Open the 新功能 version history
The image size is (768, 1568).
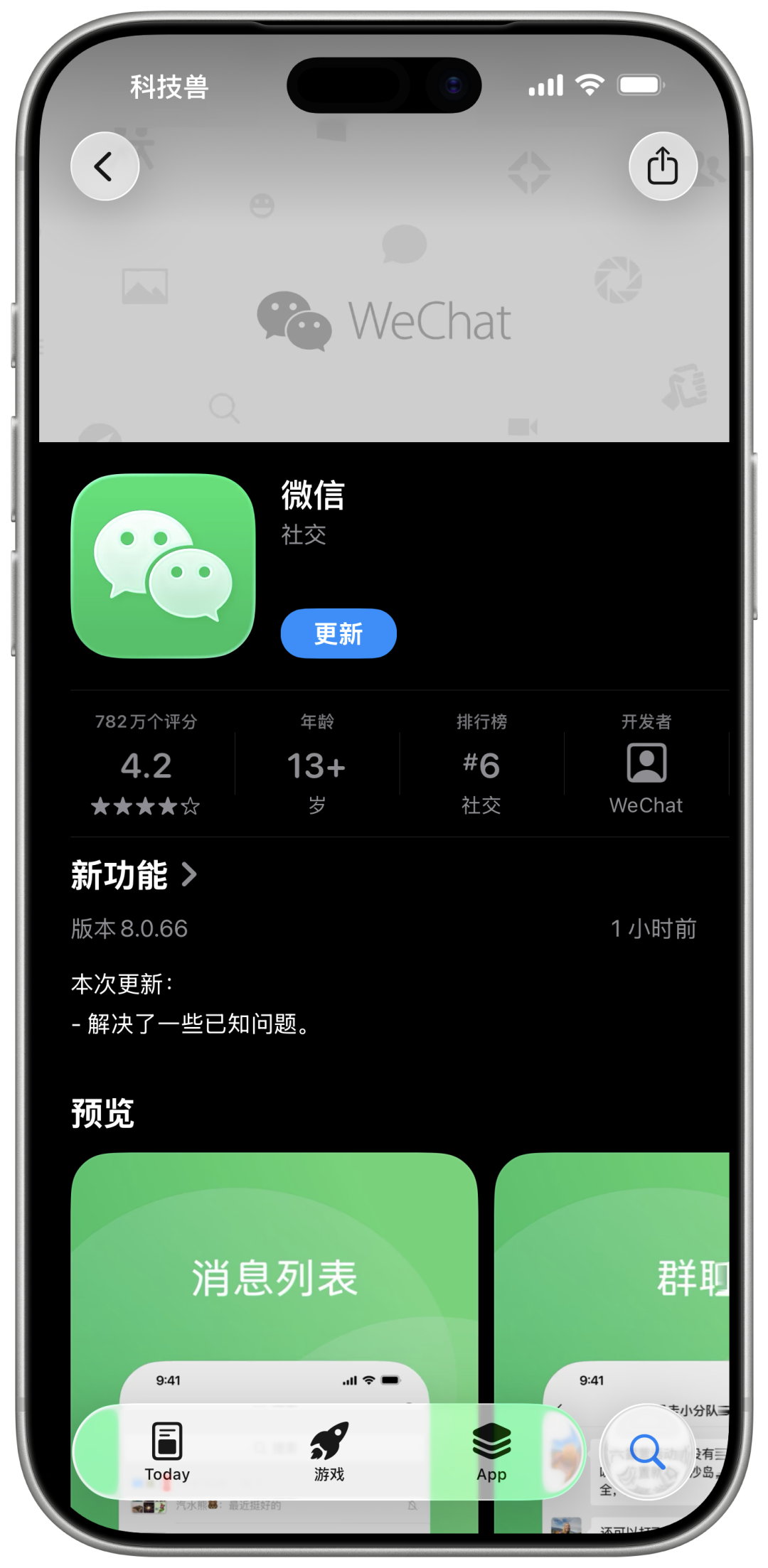tap(134, 875)
